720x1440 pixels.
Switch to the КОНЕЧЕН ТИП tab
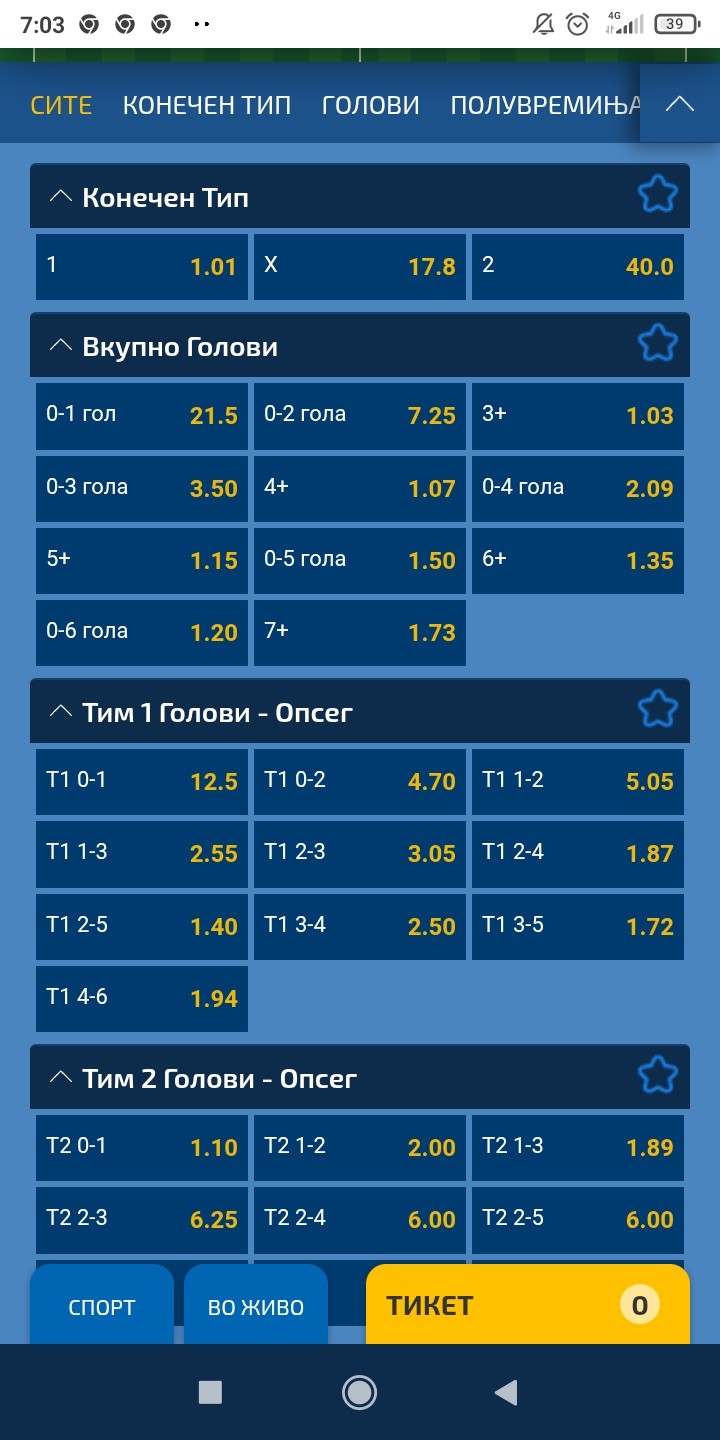(207, 105)
